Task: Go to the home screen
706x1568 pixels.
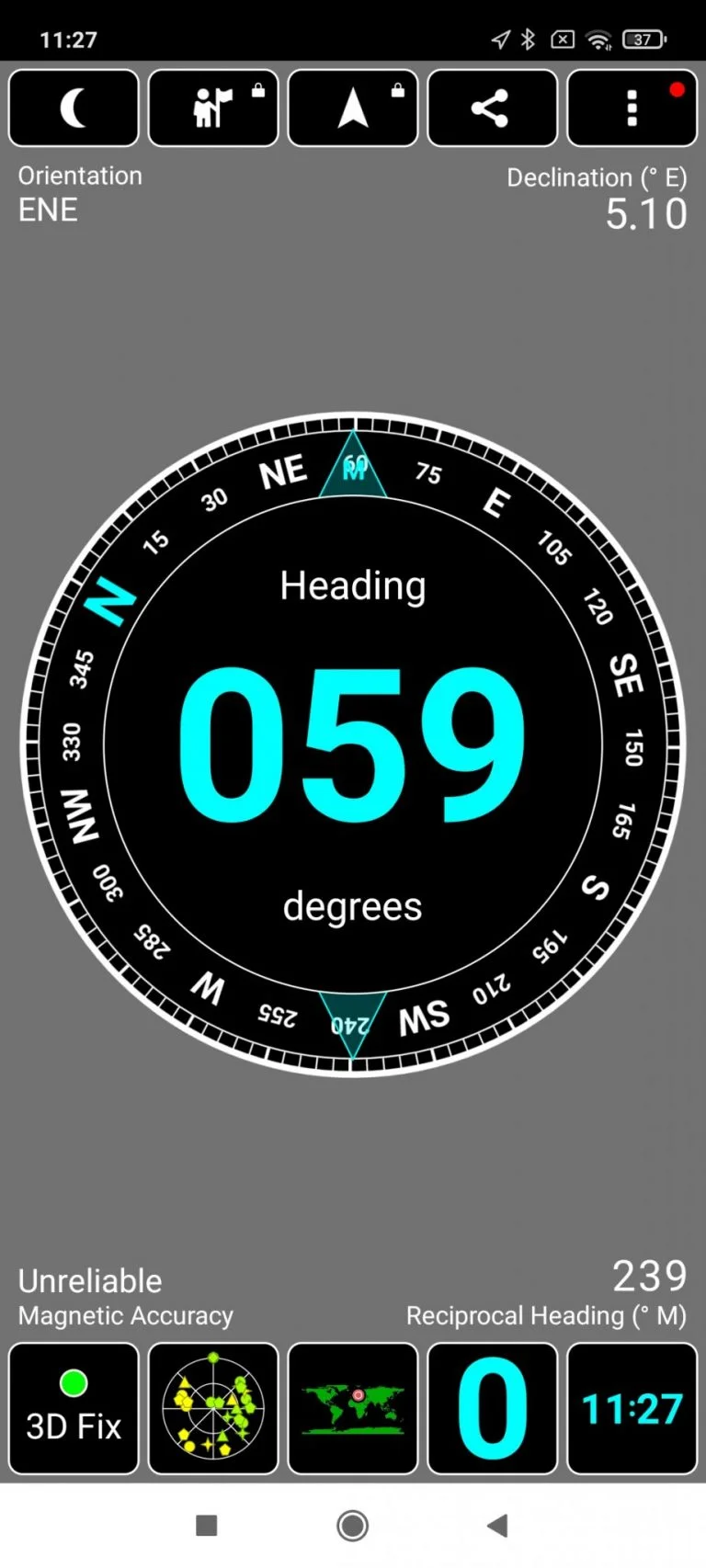Action: [353, 1527]
